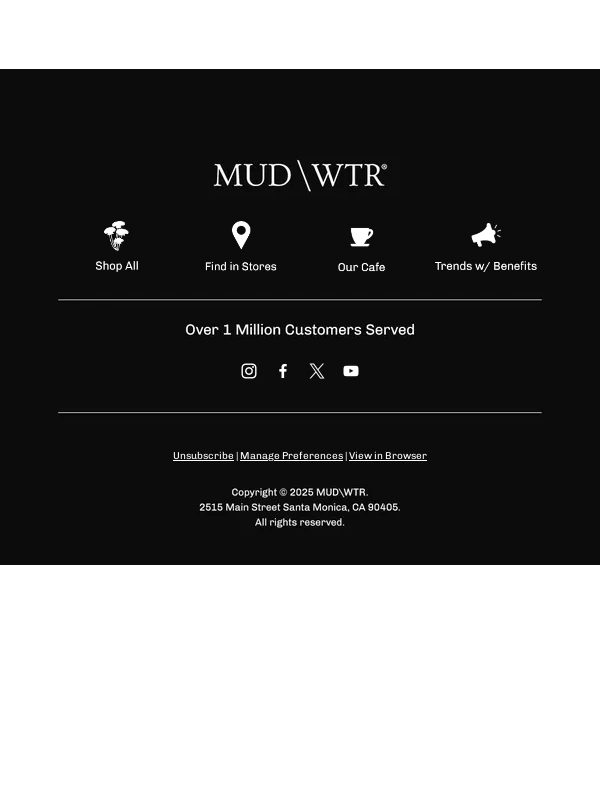The image size is (600, 800).
Task: Open the X (Twitter) profile
Action: pyautogui.click(x=317, y=371)
